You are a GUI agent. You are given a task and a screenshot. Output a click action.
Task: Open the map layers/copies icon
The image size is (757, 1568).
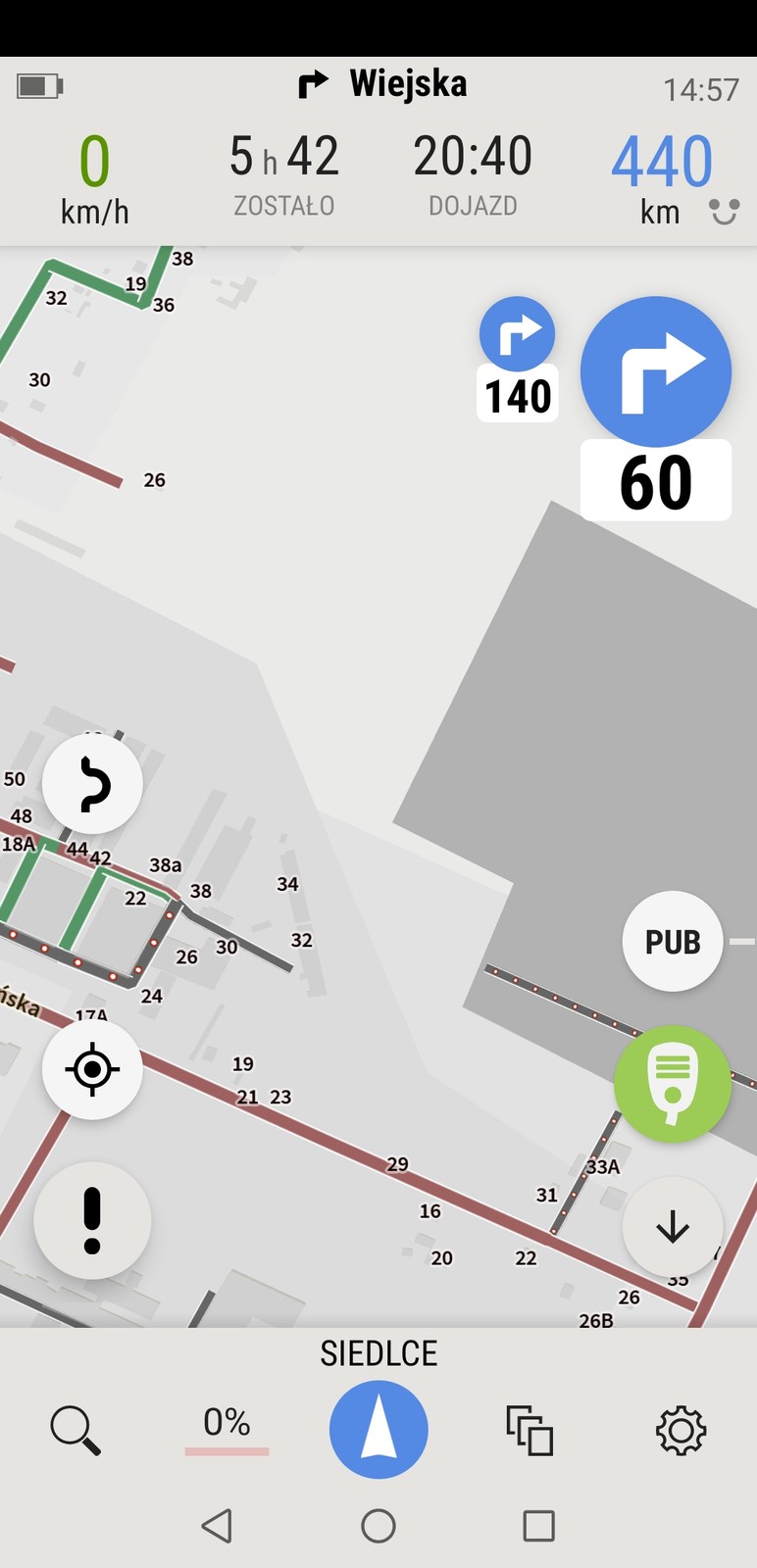point(530,1430)
